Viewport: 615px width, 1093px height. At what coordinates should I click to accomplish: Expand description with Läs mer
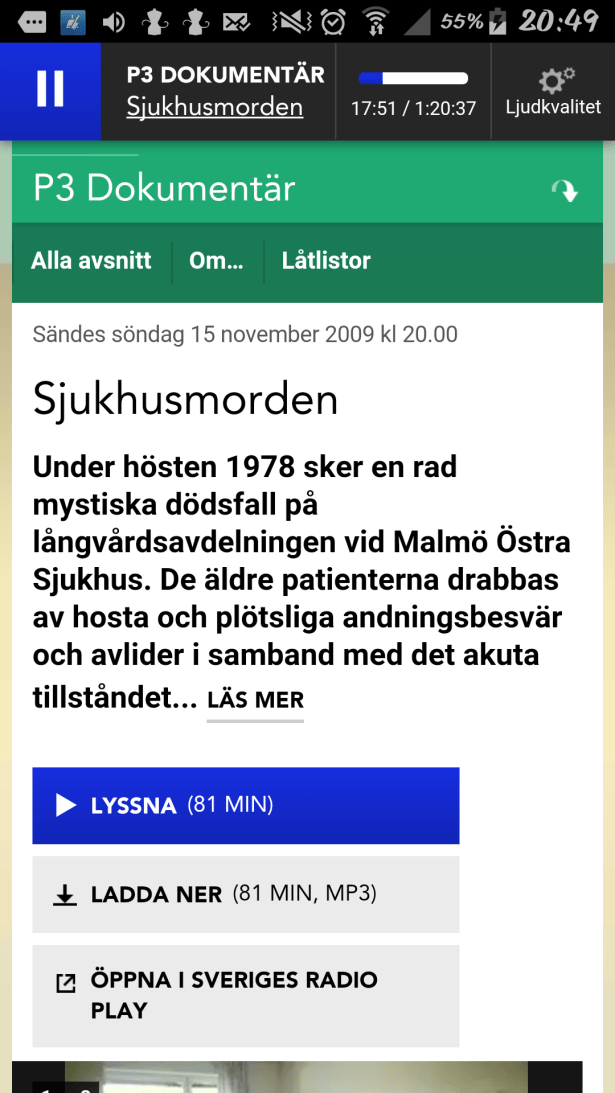[255, 700]
